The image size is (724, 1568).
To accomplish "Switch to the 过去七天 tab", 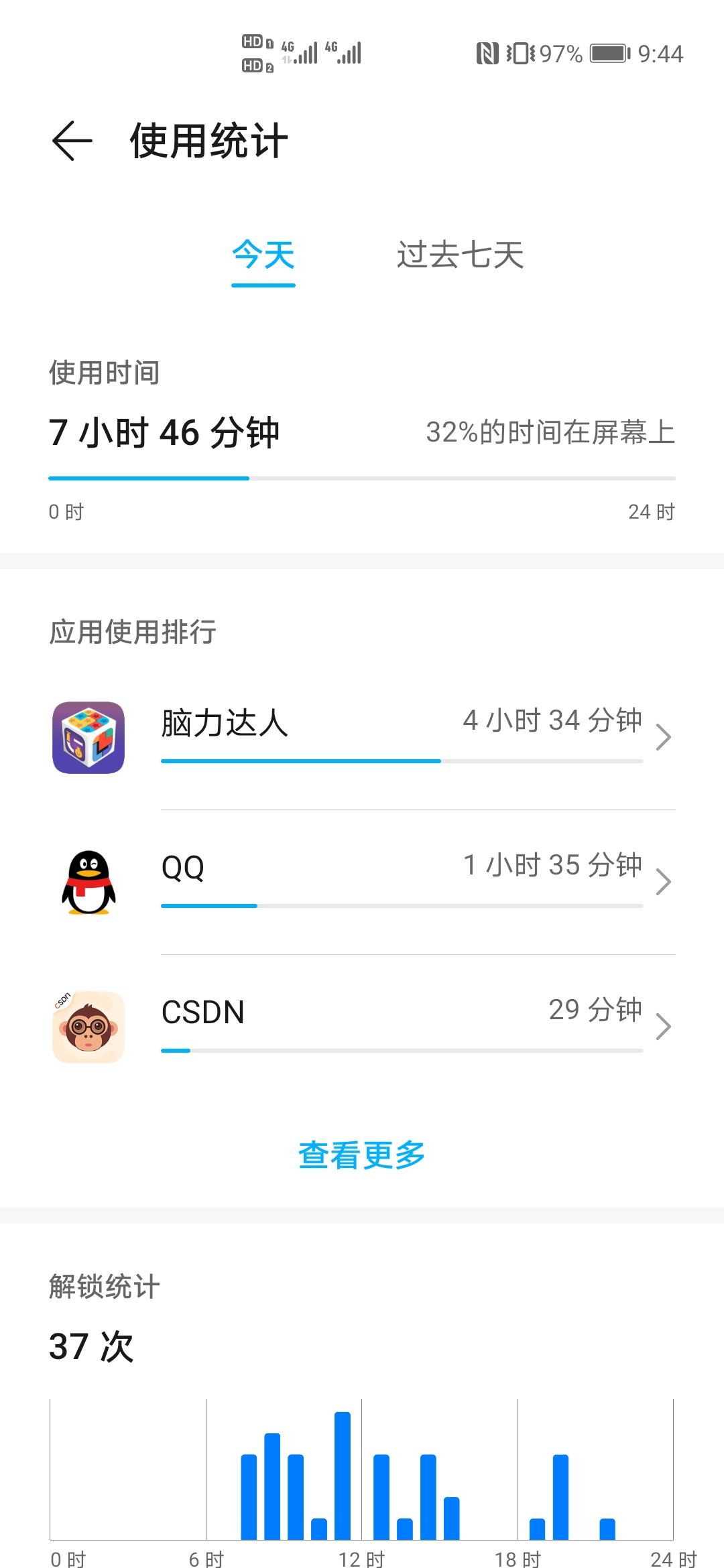I will pos(460,255).
